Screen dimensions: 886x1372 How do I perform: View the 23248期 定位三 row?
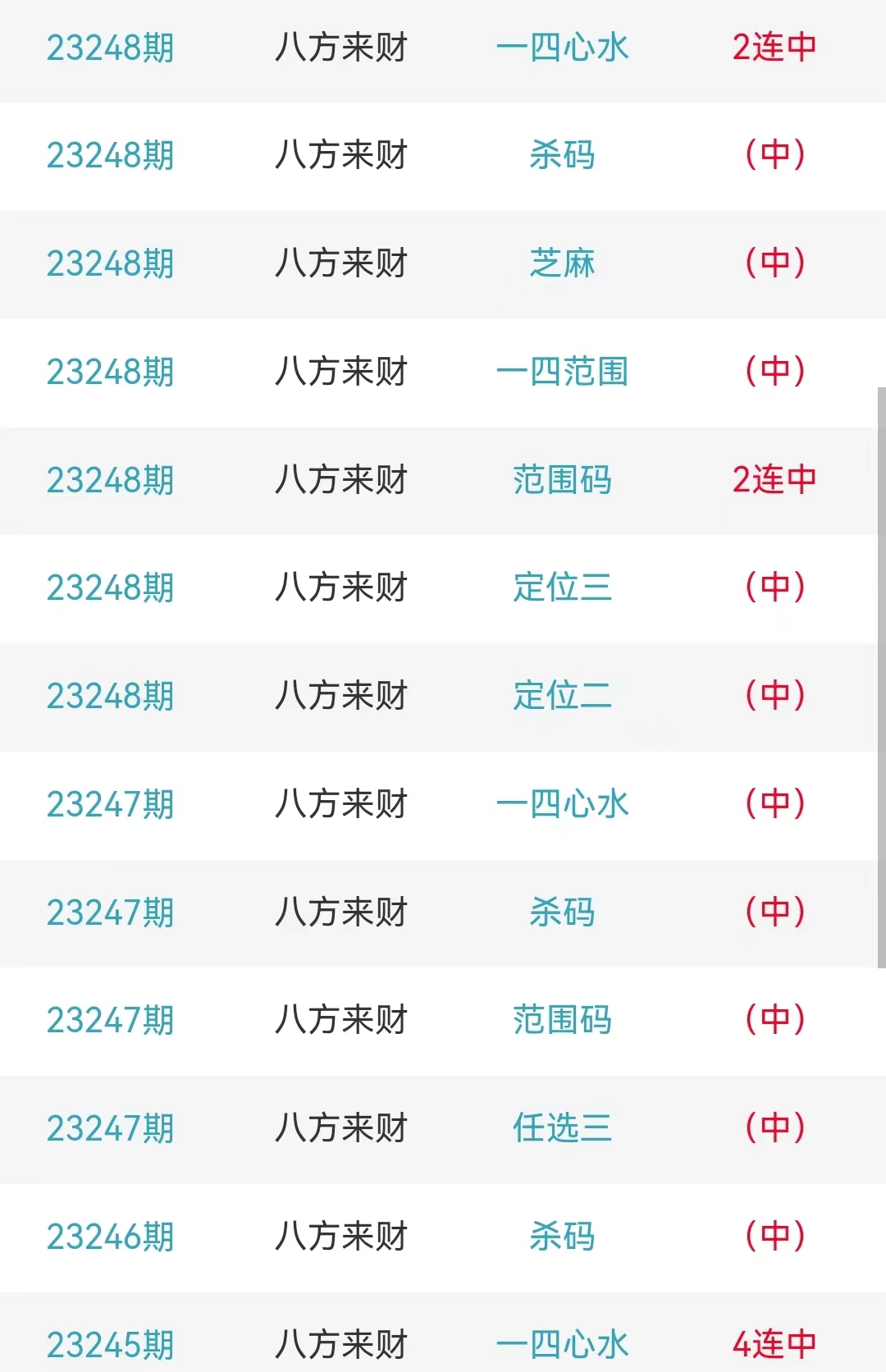(562, 588)
